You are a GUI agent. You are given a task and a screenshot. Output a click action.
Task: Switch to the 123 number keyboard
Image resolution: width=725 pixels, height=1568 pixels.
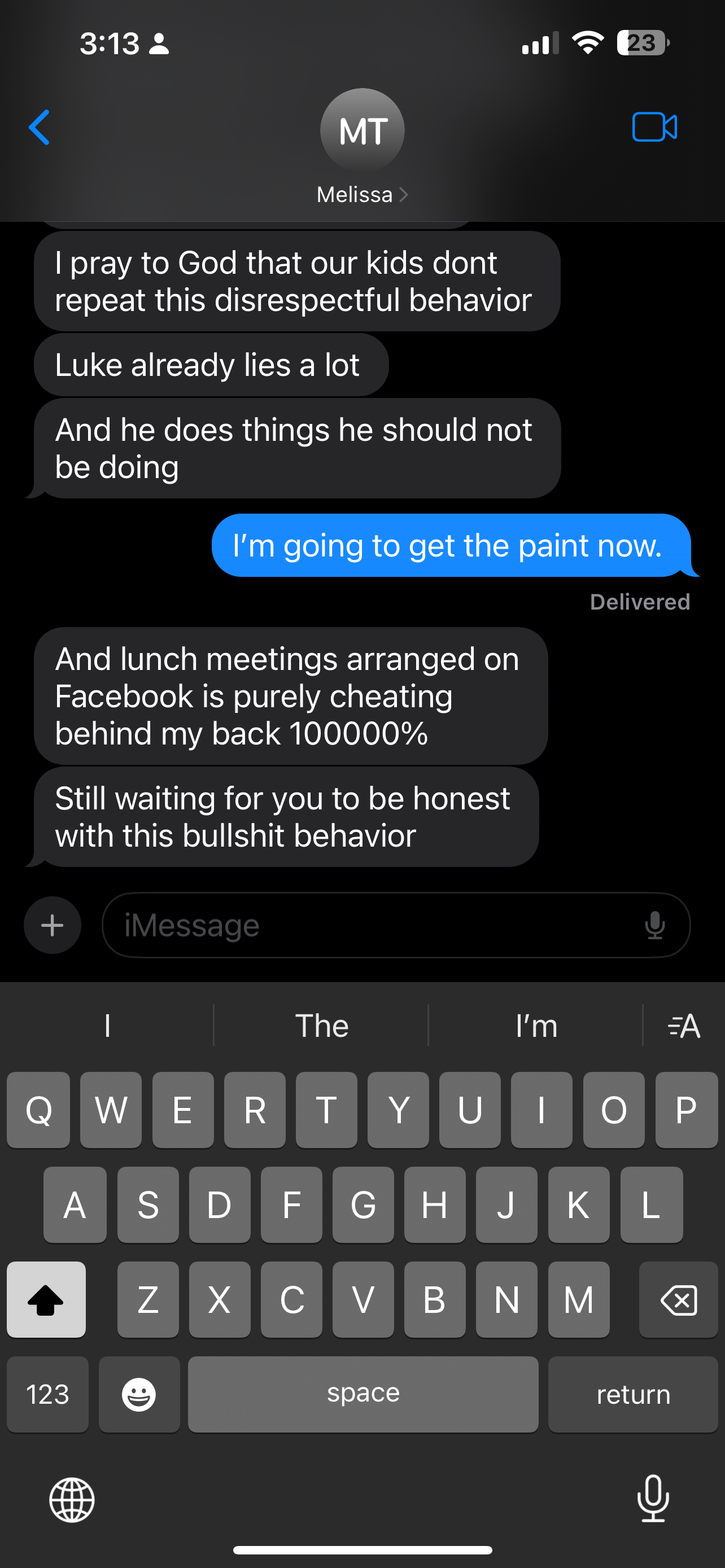click(x=47, y=1394)
